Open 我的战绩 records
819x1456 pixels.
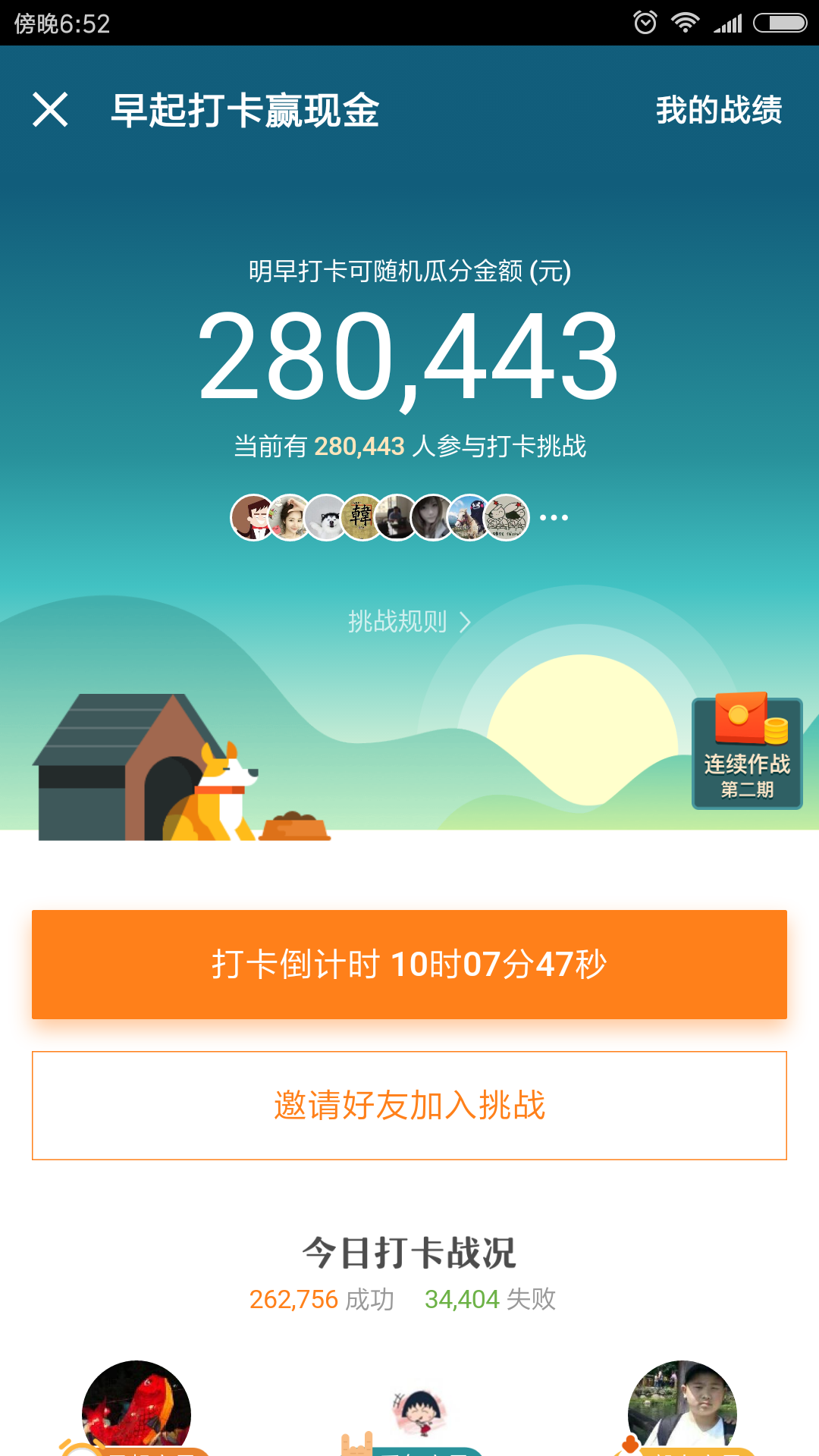tap(718, 110)
